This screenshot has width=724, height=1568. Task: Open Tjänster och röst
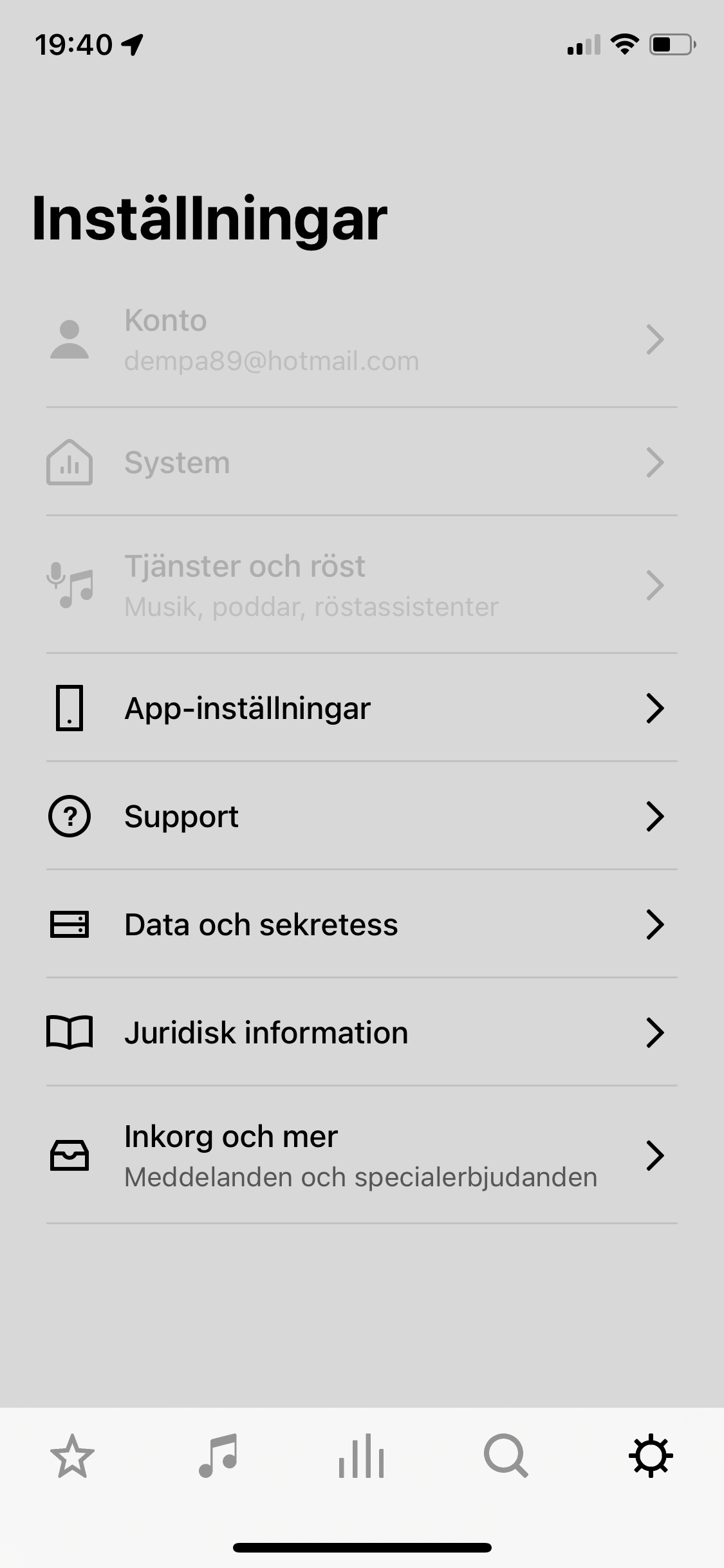pos(362,585)
